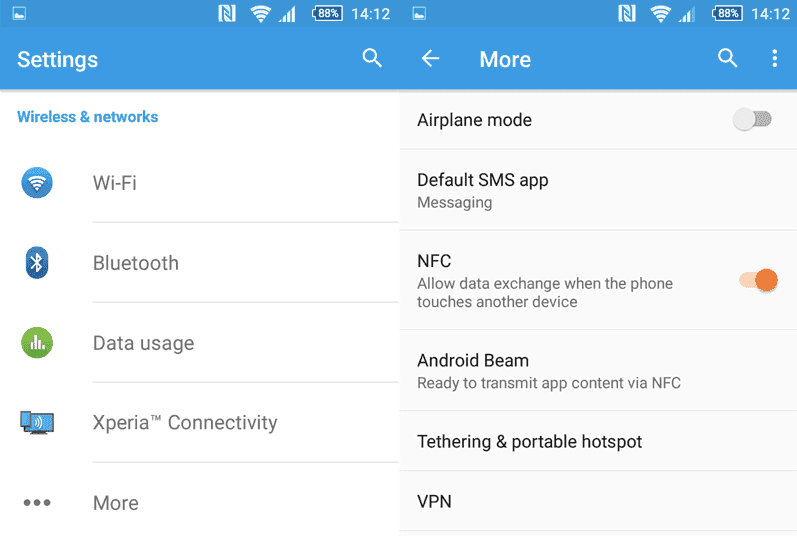Open Xperia Connectivity settings
Viewport: 797px width, 536px height.
click(200, 423)
